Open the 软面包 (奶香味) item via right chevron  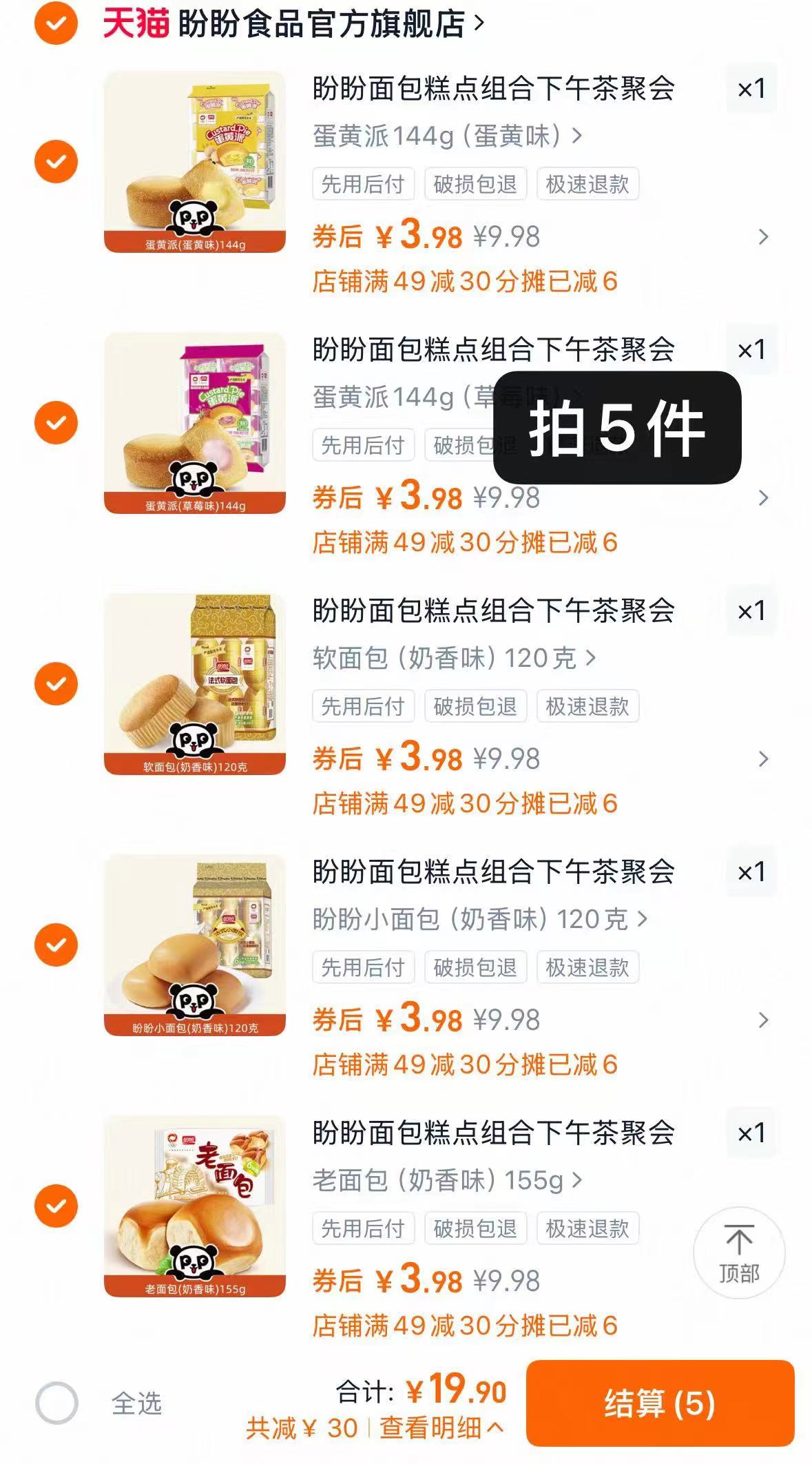point(764,760)
